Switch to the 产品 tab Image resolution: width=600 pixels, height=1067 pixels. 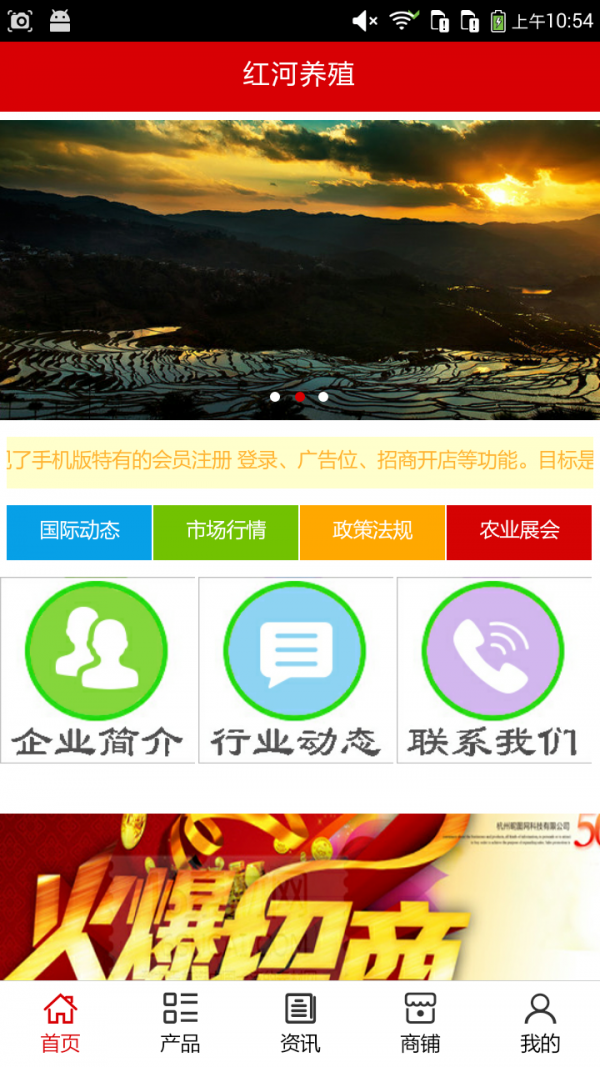tap(180, 1023)
